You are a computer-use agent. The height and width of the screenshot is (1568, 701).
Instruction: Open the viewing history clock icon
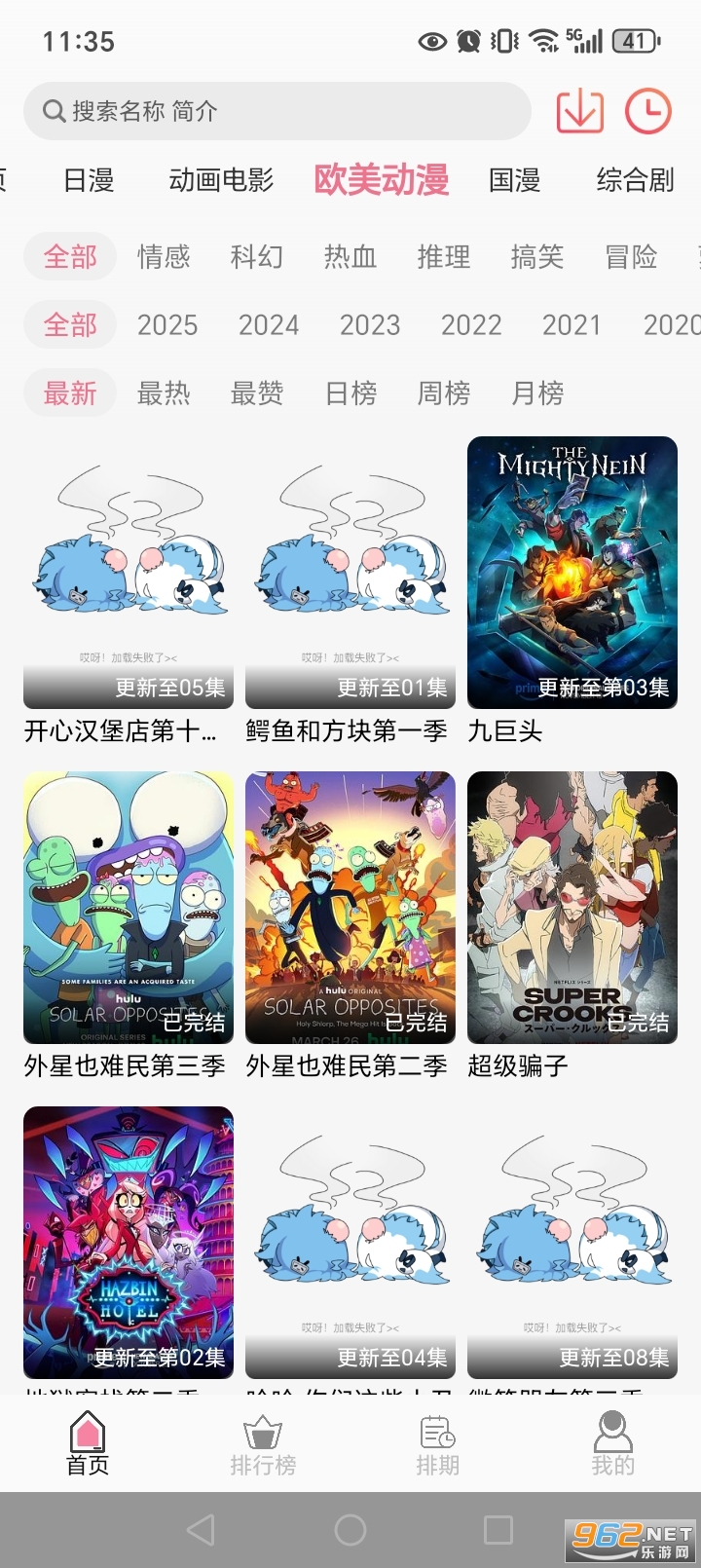coord(647,111)
